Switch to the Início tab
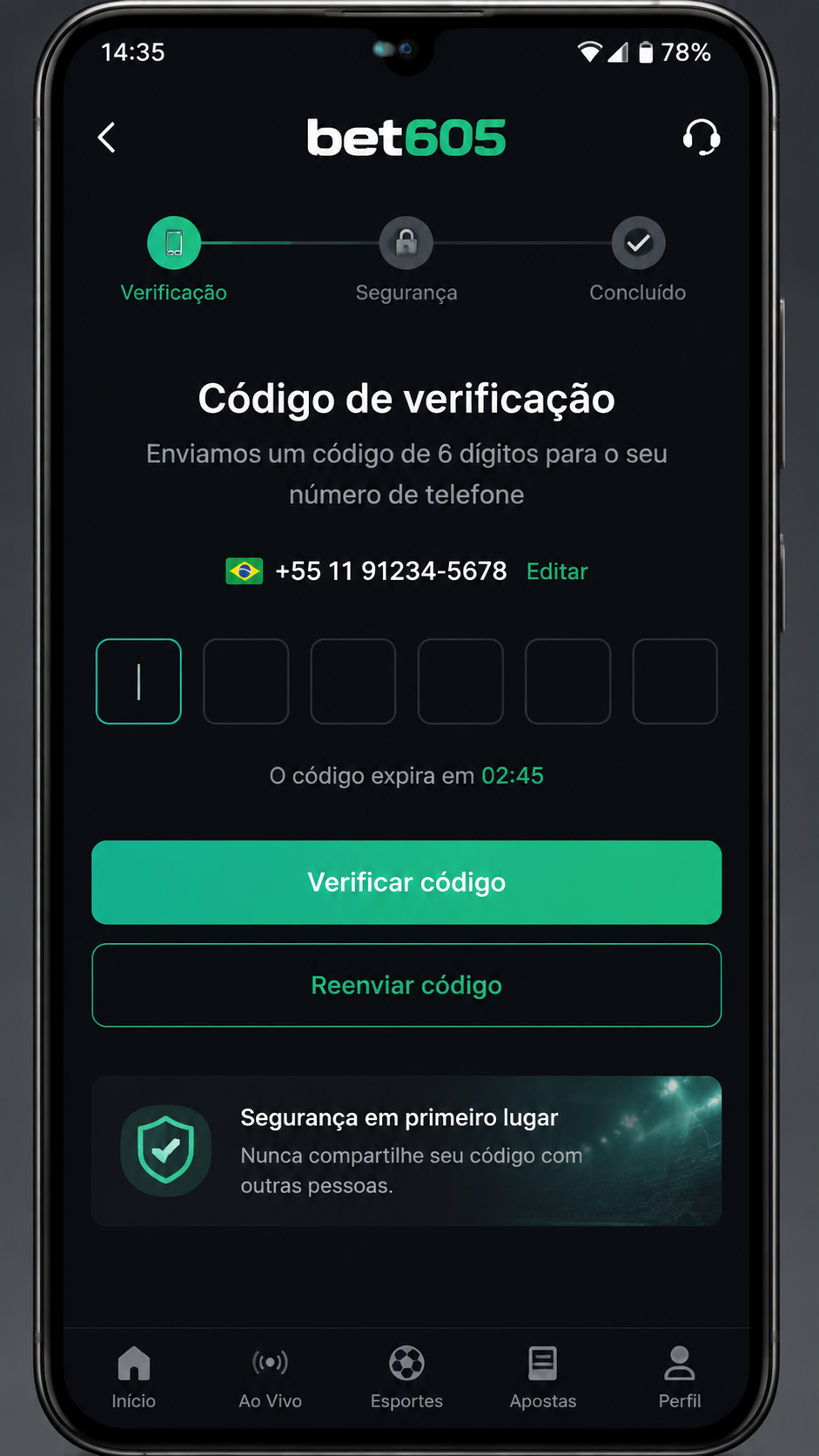Viewport: 819px width, 1456px height. tap(134, 1377)
